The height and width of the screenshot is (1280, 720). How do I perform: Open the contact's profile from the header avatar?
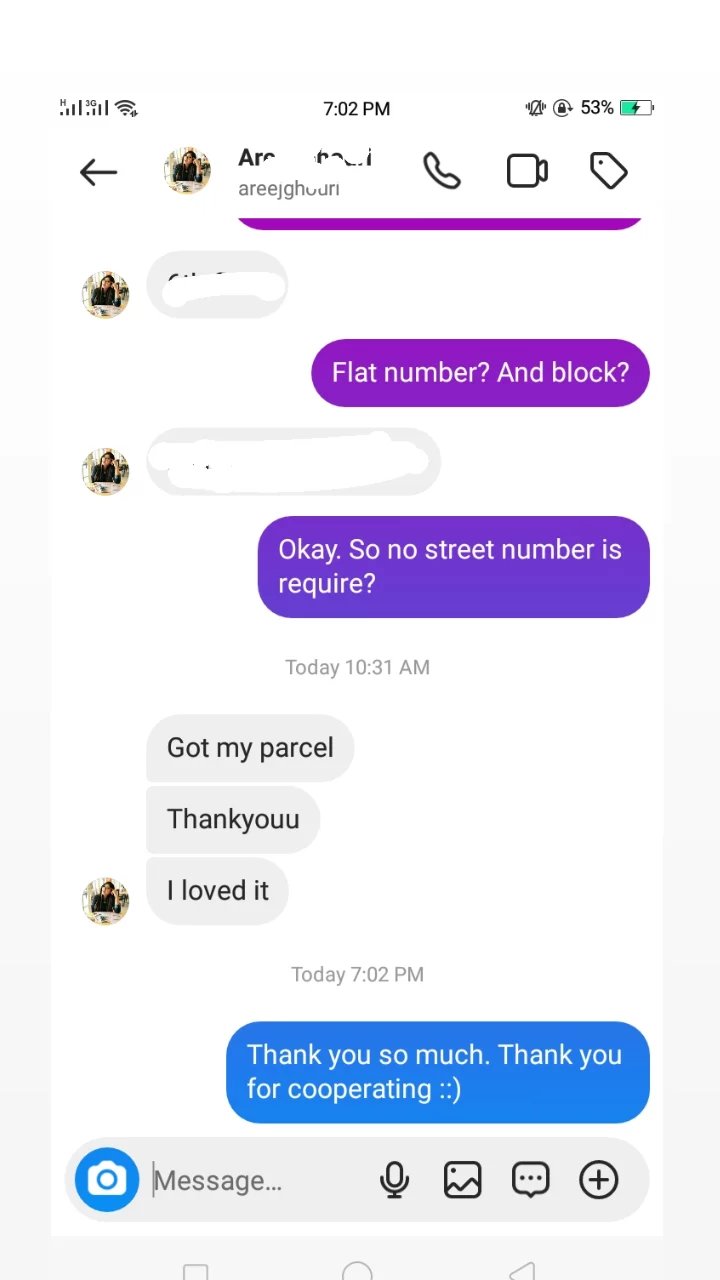pyautogui.click(x=187, y=171)
